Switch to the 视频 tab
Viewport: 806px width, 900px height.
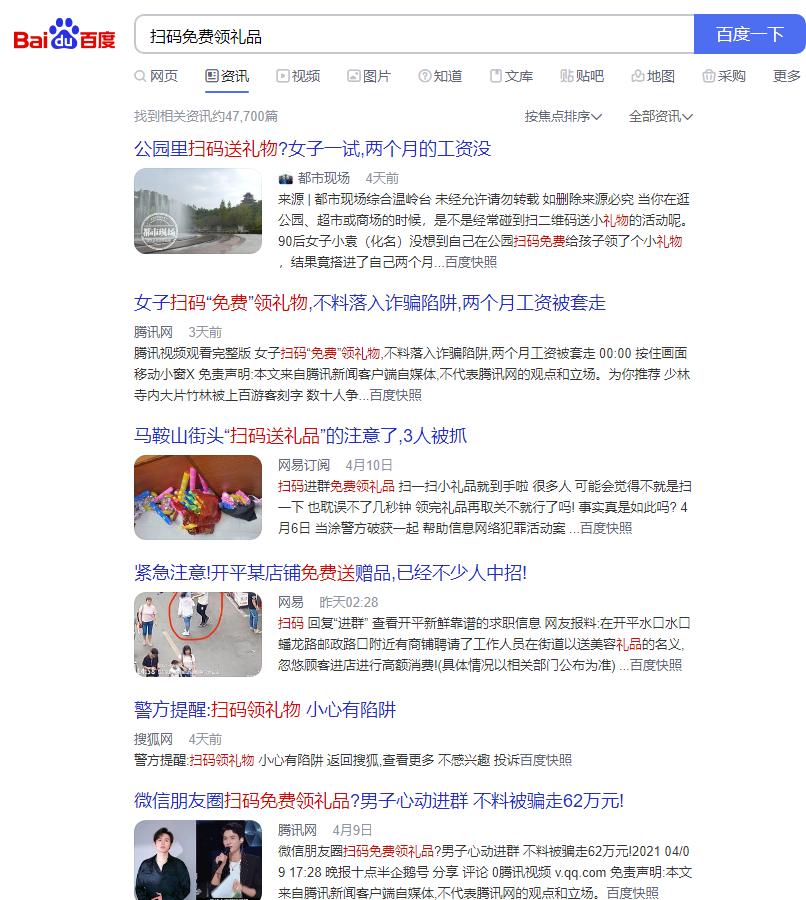coord(298,76)
